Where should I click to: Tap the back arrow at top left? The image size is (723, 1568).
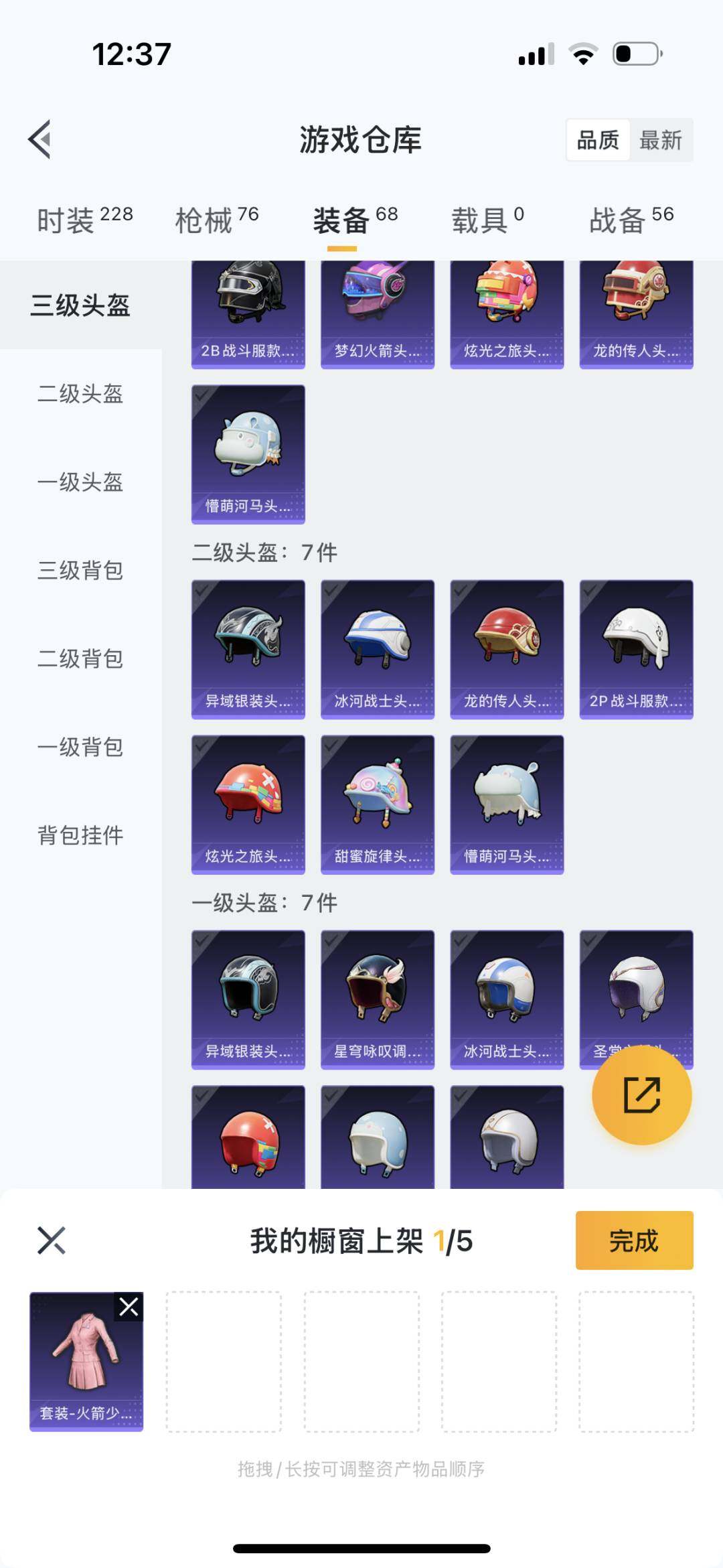(x=40, y=137)
